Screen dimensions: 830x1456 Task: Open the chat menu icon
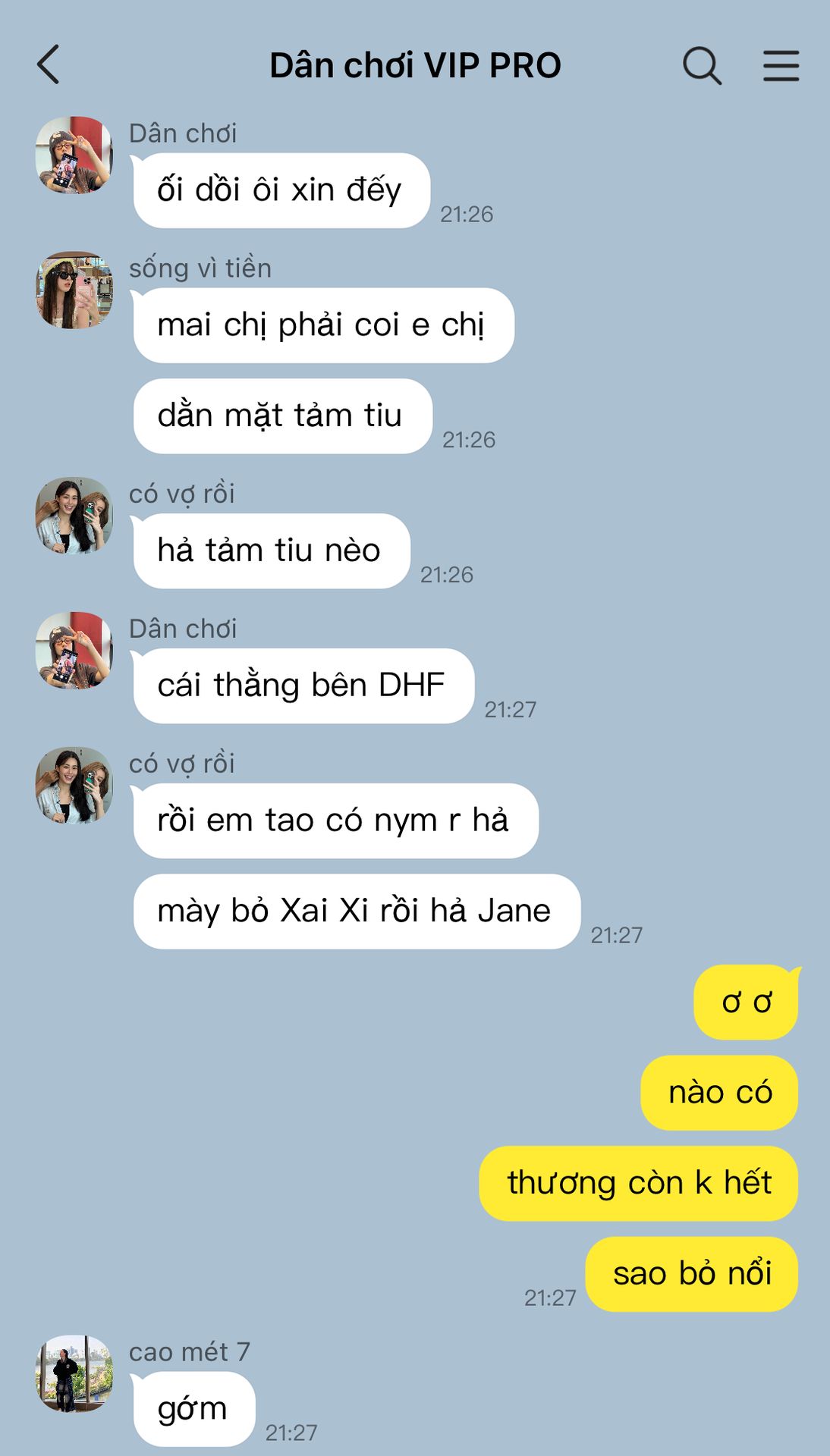pyautogui.click(x=781, y=65)
